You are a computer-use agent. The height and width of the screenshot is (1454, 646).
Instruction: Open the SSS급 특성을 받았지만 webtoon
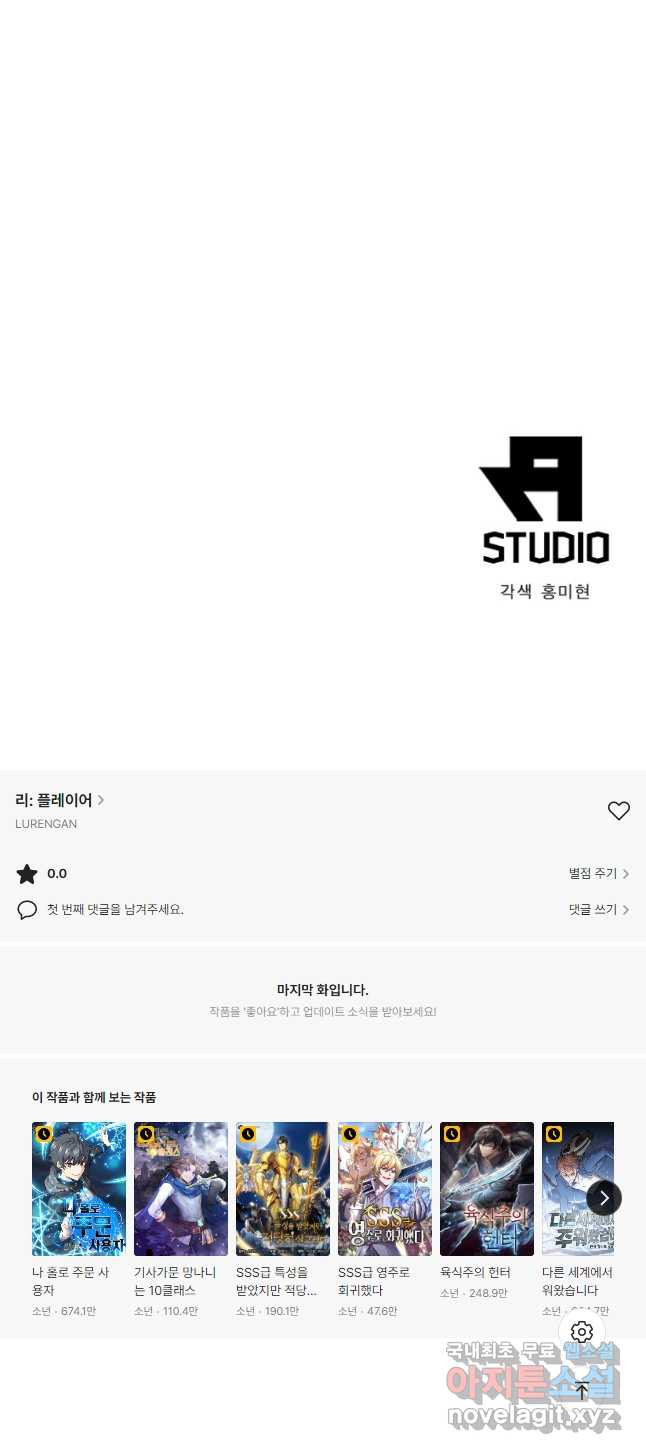click(283, 1189)
